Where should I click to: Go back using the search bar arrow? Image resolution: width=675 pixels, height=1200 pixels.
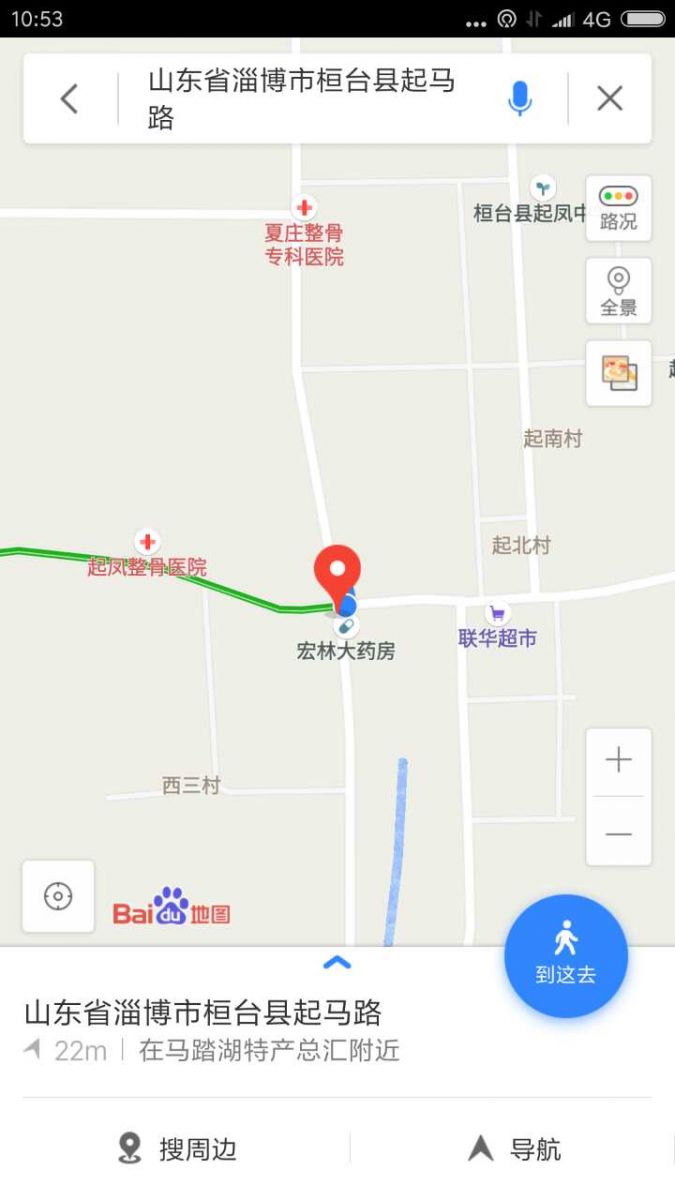click(x=69, y=99)
